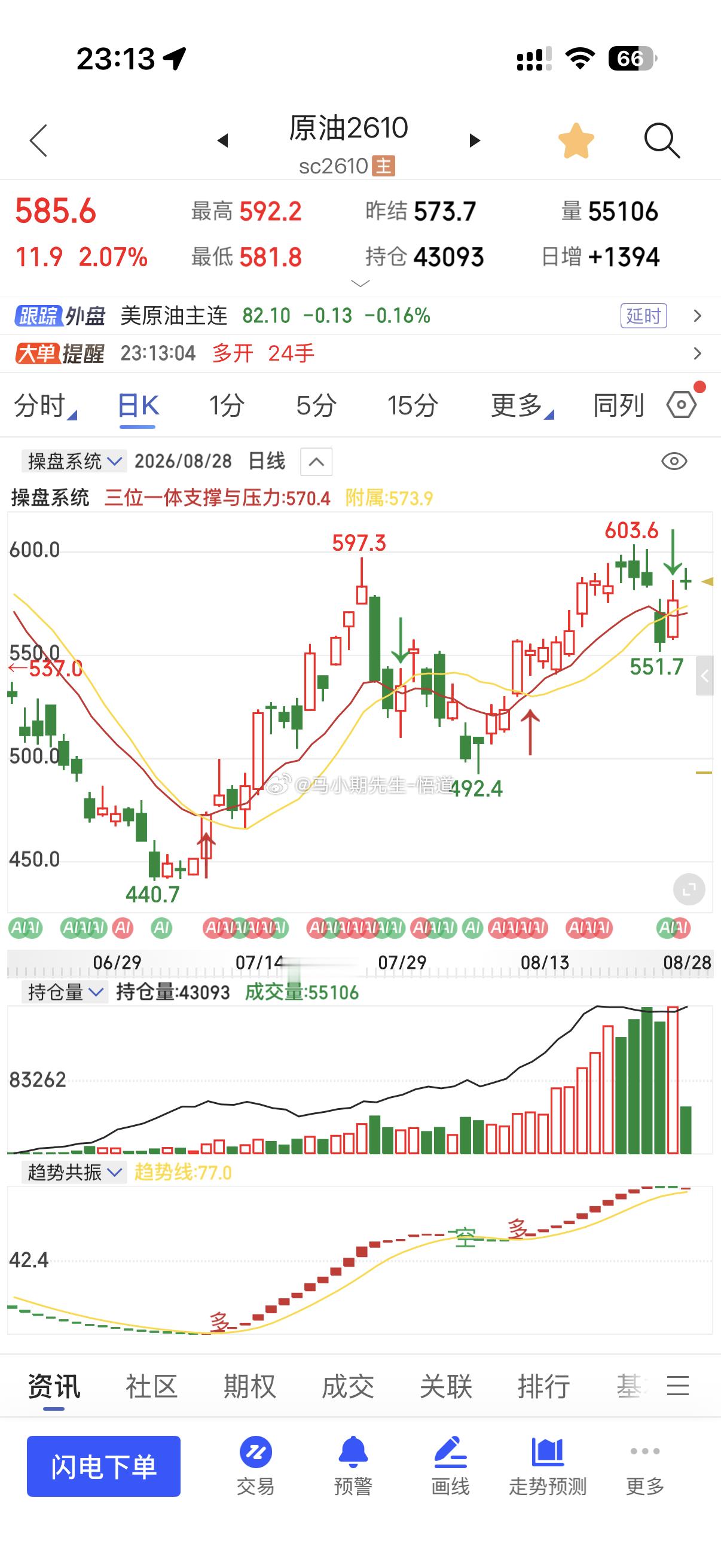Image resolution: width=721 pixels, height=1568 pixels.
Task: Open the 美原油主连 tracking row
Action: coord(360,315)
